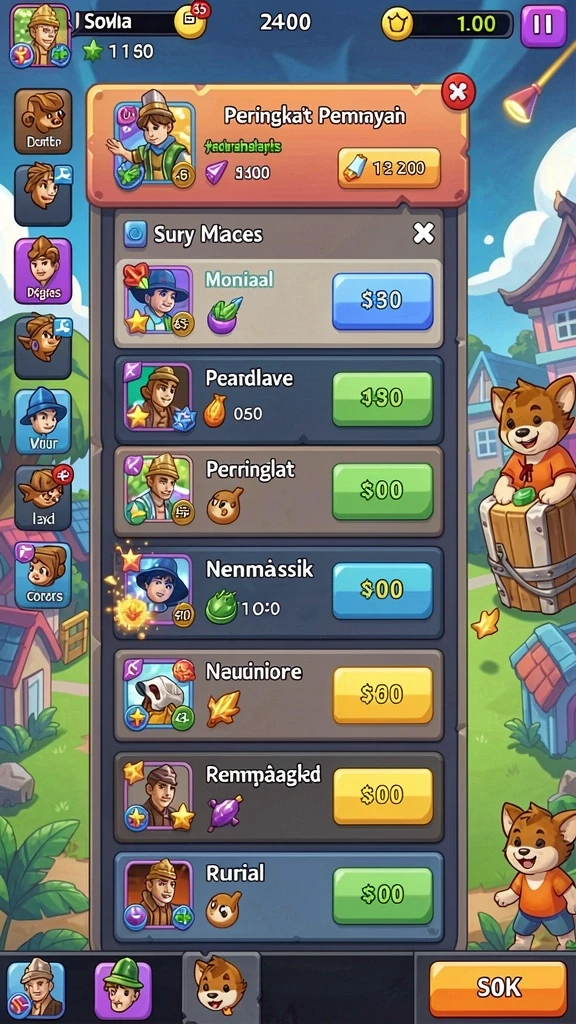Select the green hat character at bottom

click(123, 989)
